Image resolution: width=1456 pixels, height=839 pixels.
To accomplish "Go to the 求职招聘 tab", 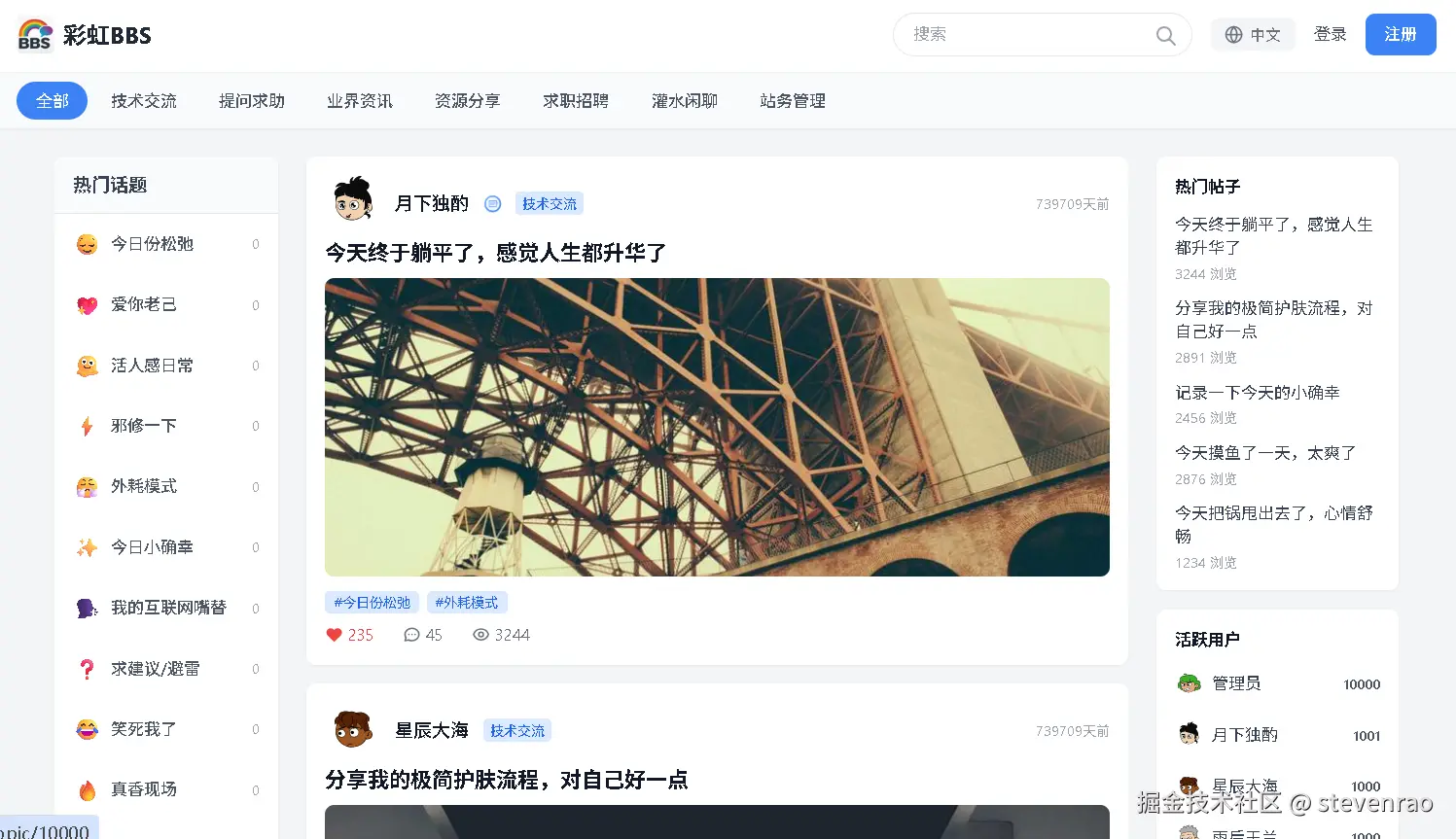I will 576,101.
